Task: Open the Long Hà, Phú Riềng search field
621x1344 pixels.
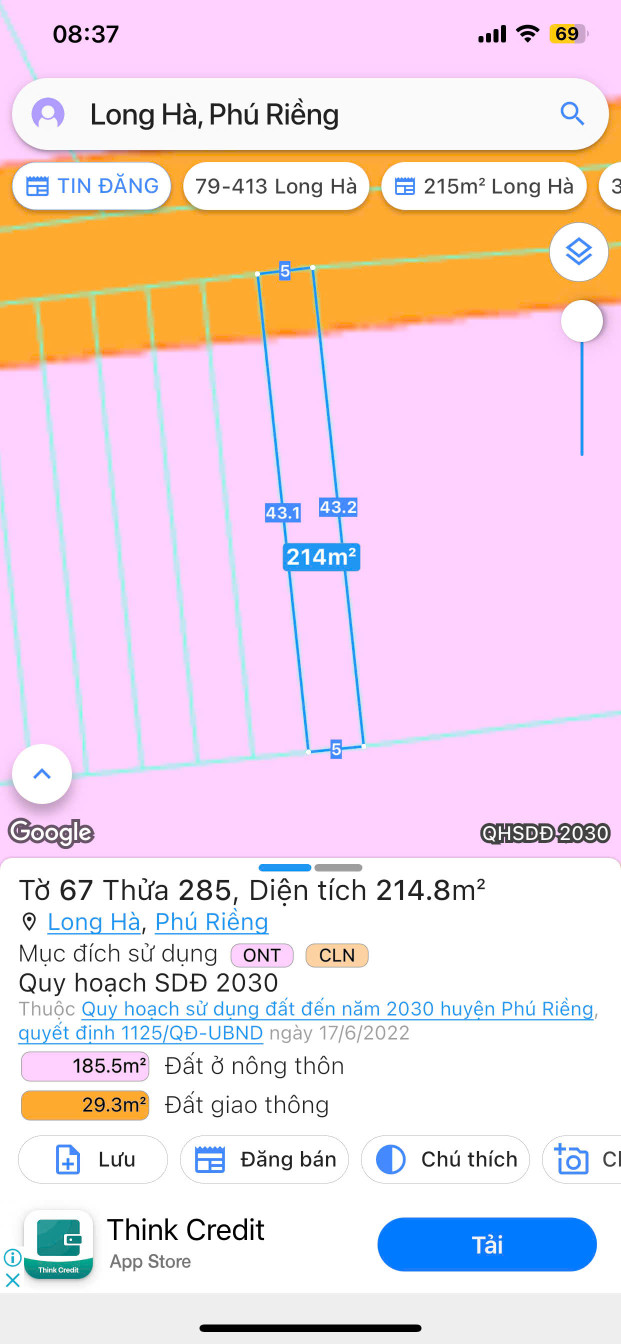Action: [x=300, y=114]
